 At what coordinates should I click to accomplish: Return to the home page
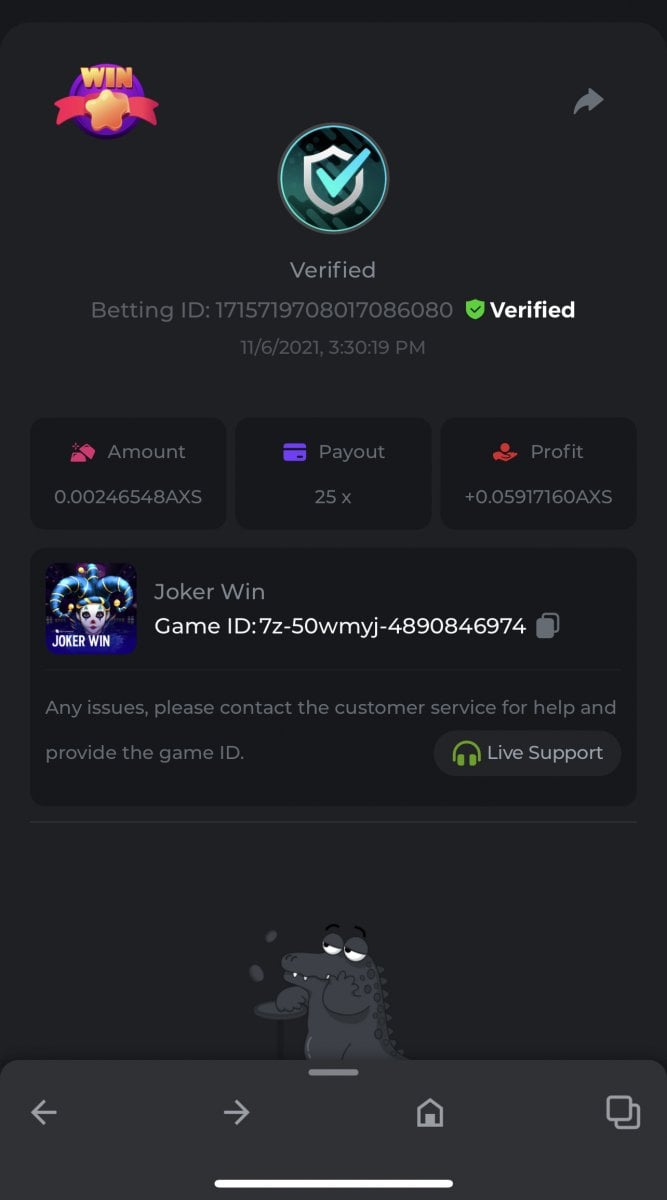tap(430, 1112)
